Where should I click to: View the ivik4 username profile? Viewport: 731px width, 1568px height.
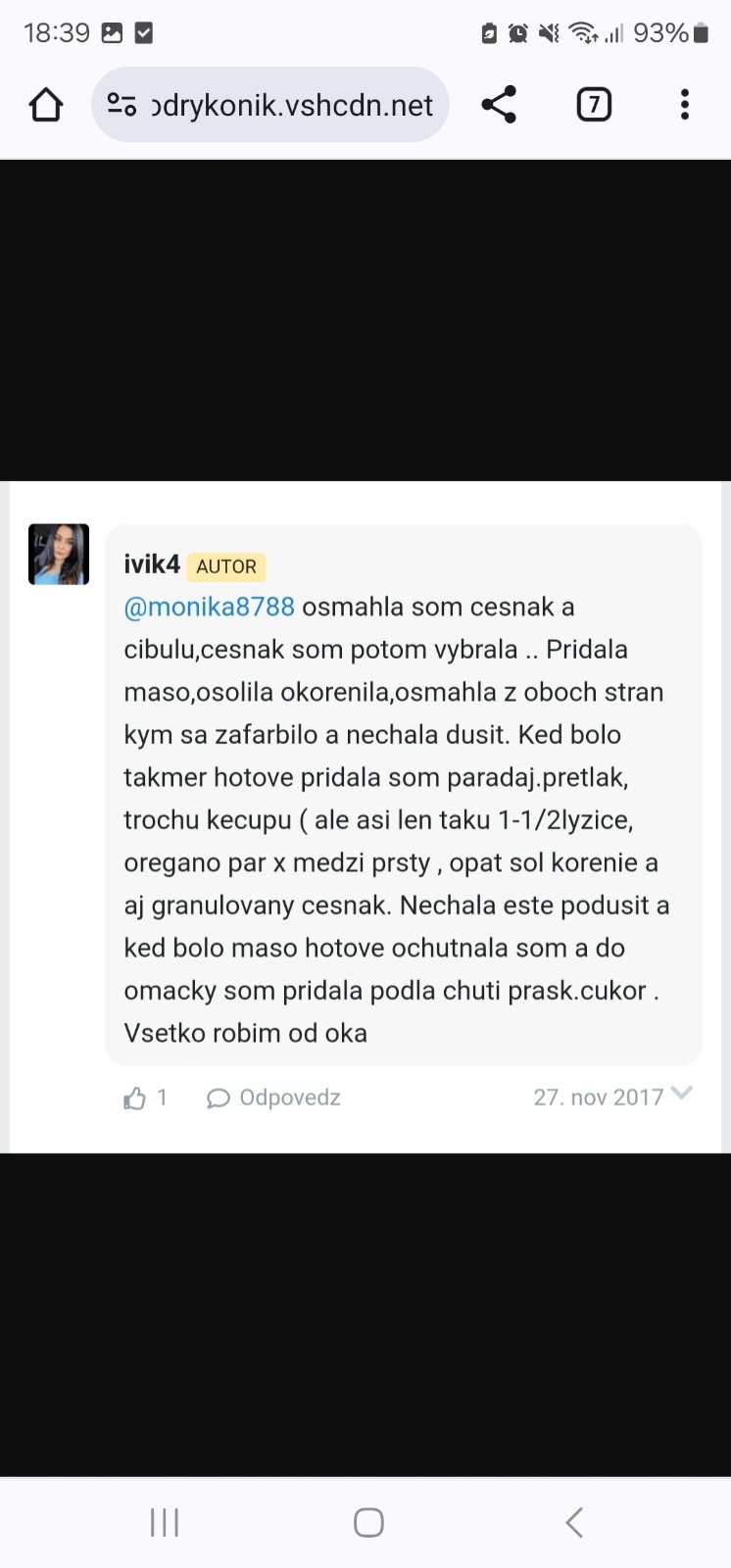pos(152,564)
